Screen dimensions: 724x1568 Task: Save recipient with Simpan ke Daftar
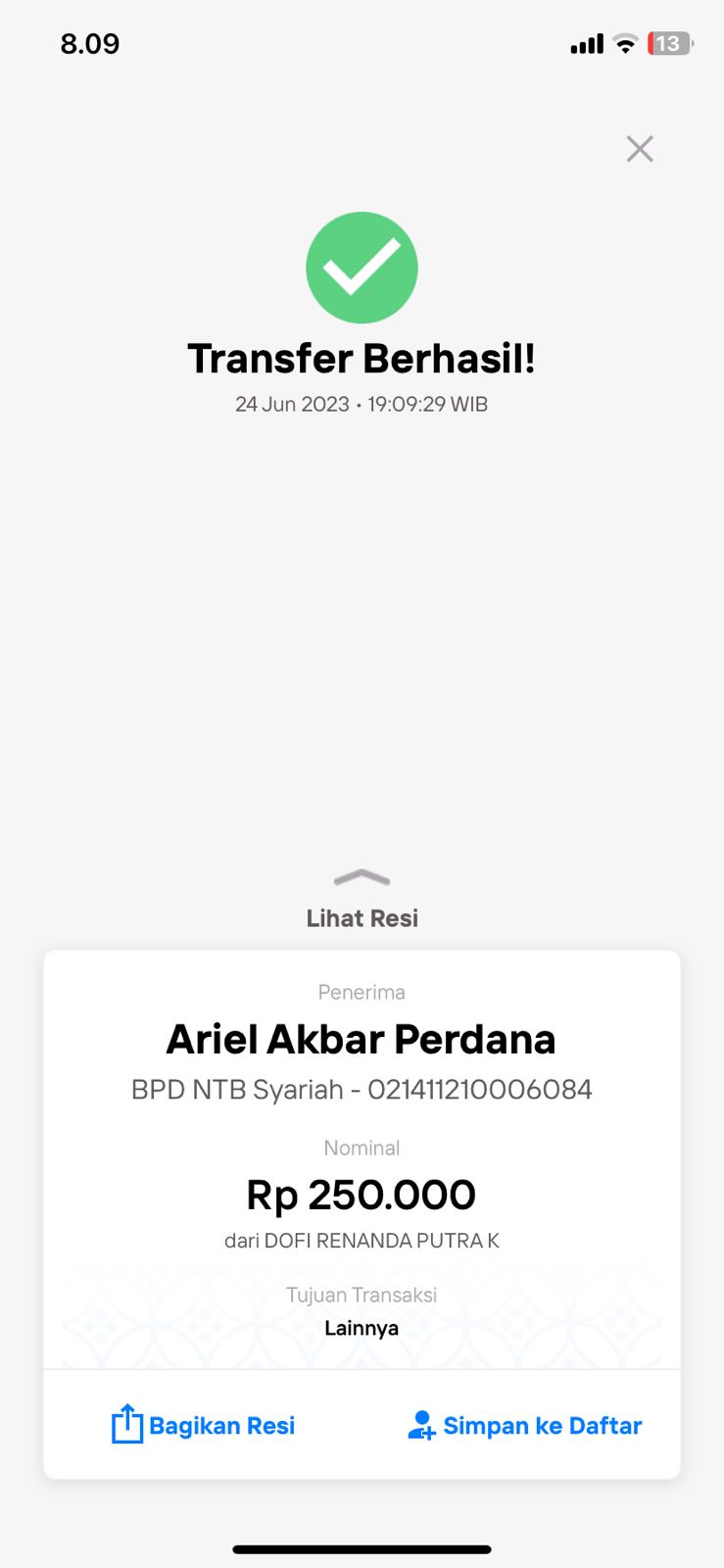(x=525, y=1425)
